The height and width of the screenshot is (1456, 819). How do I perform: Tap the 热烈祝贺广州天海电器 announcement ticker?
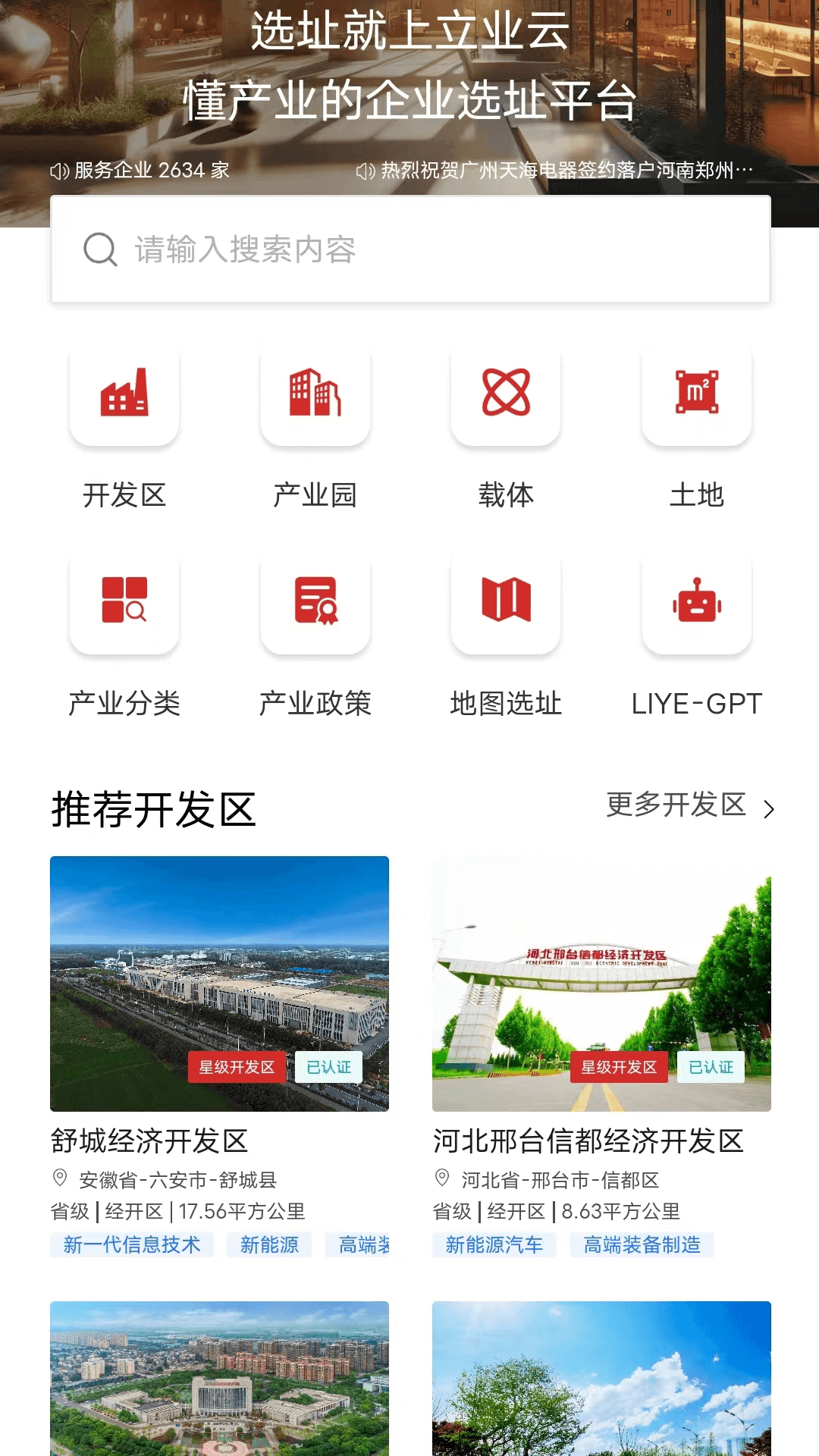tap(555, 171)
